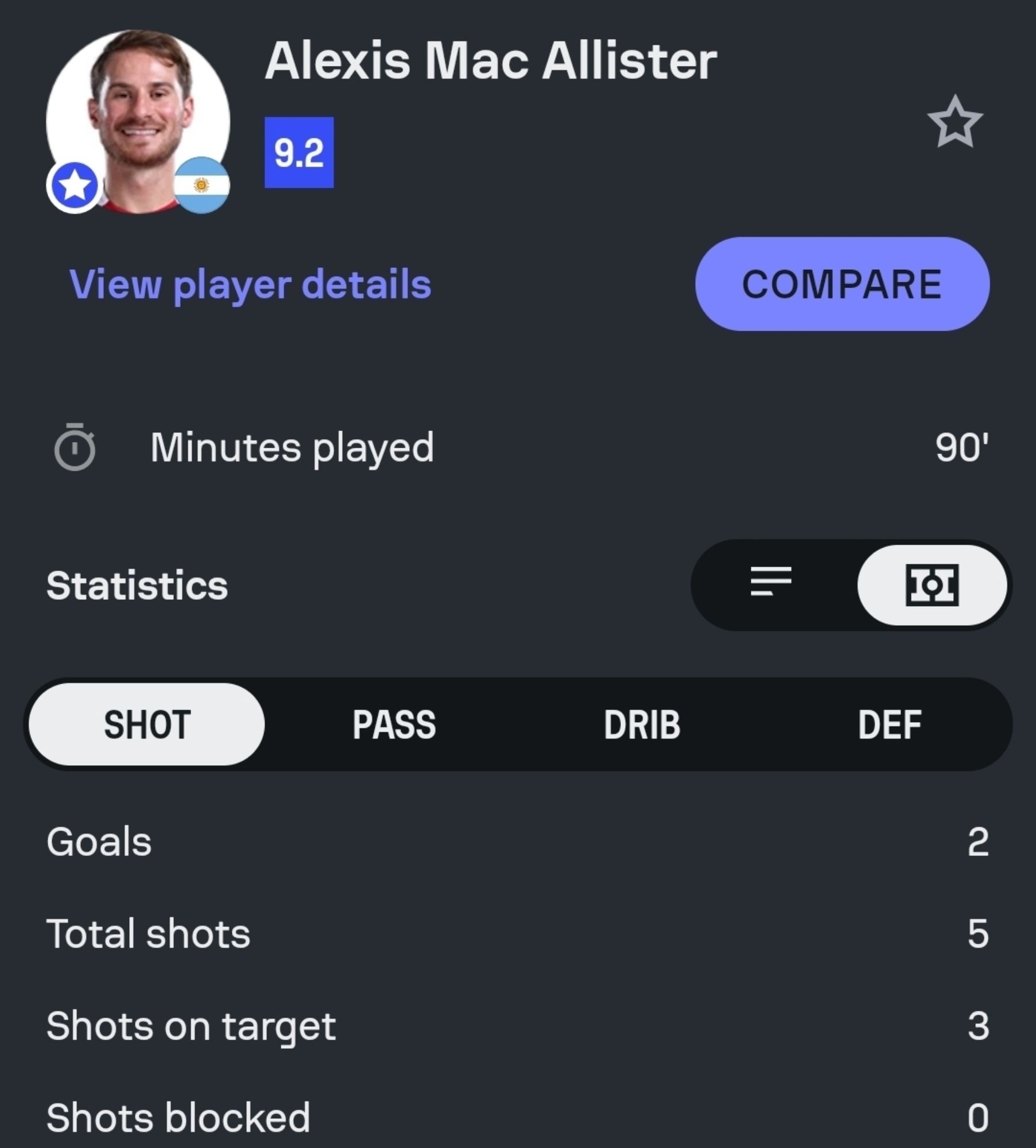Switch statistics to list view

(x=771, y=584)
